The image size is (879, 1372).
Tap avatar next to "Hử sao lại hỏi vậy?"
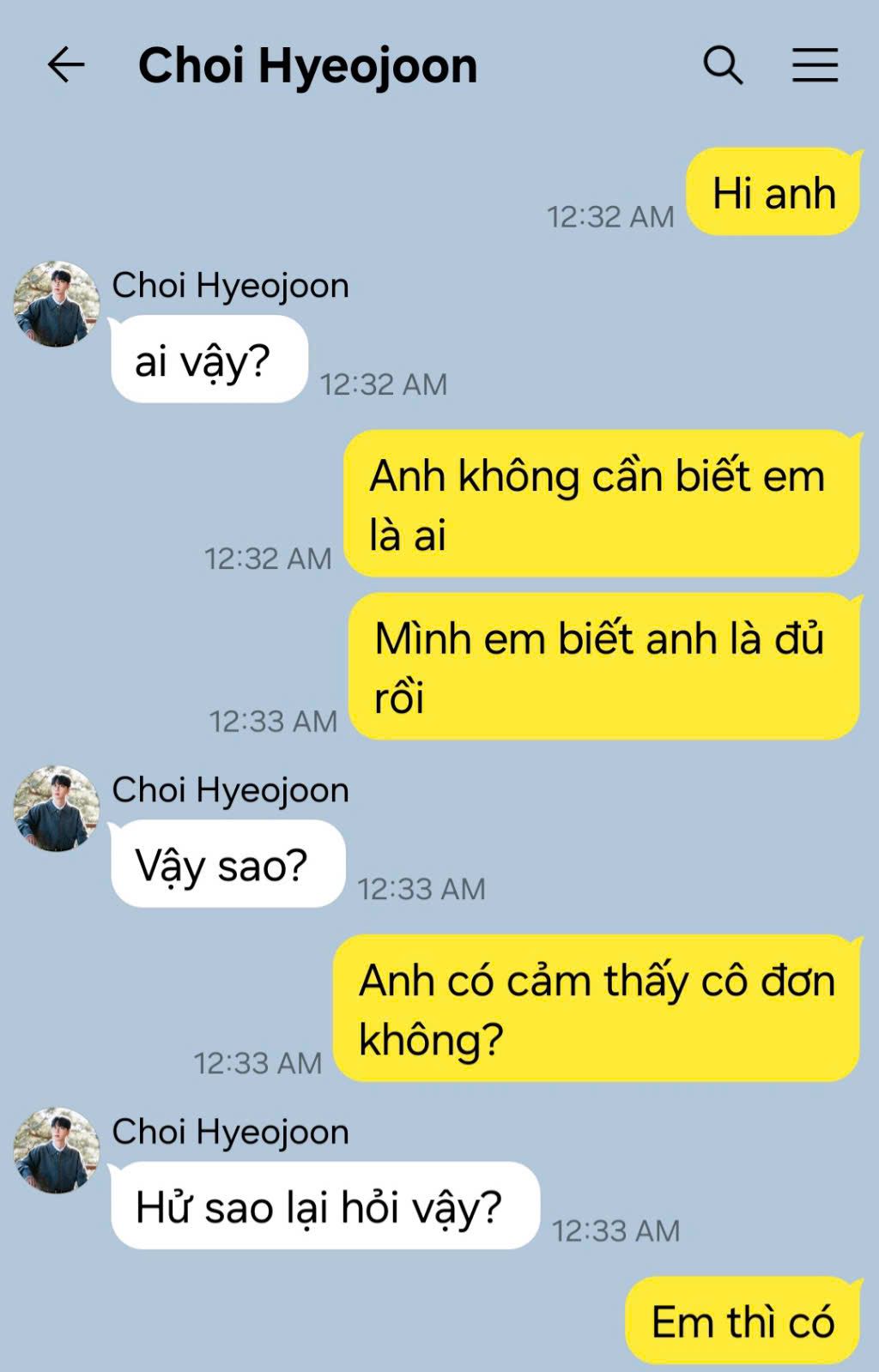pyautogui.click(x=57, y=1151)
